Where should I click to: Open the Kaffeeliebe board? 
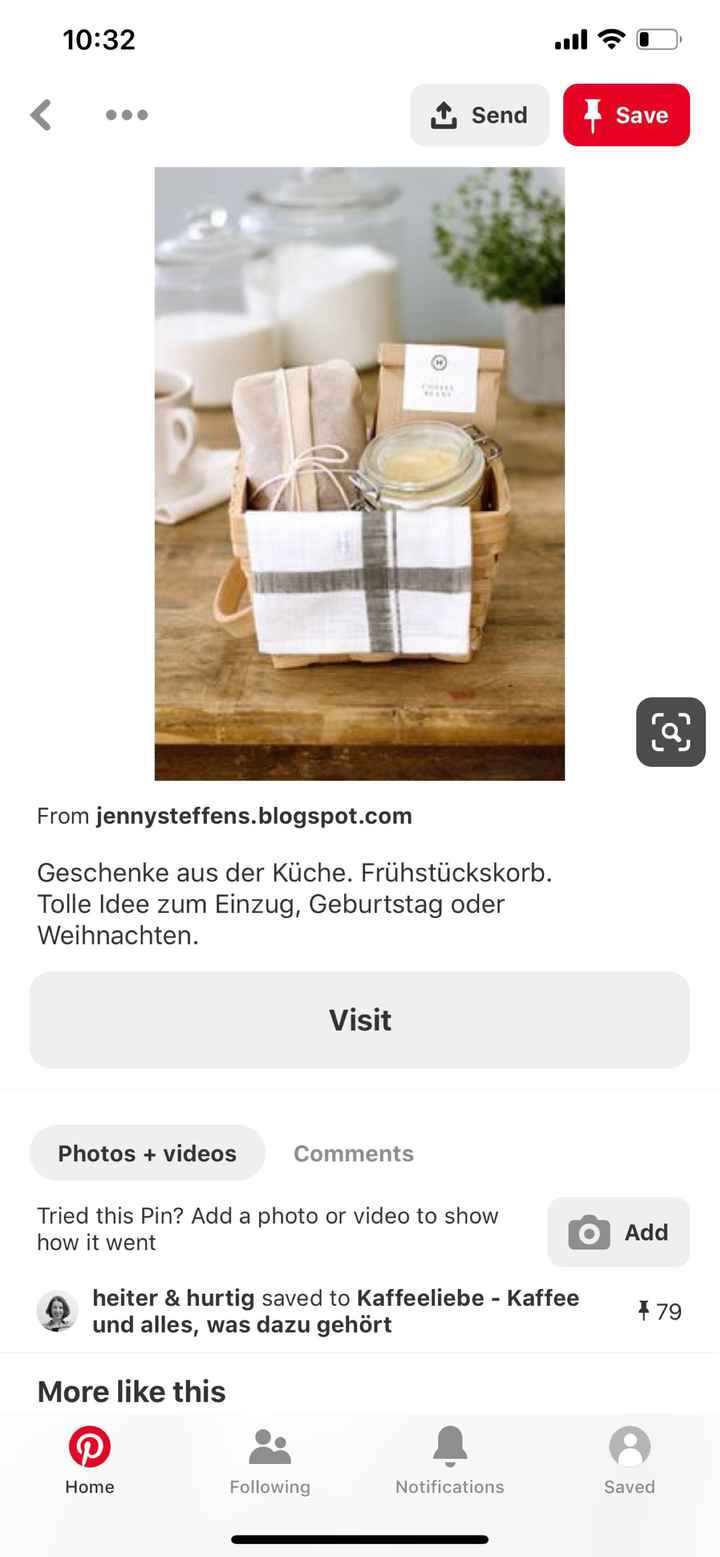coord(467,1298)
